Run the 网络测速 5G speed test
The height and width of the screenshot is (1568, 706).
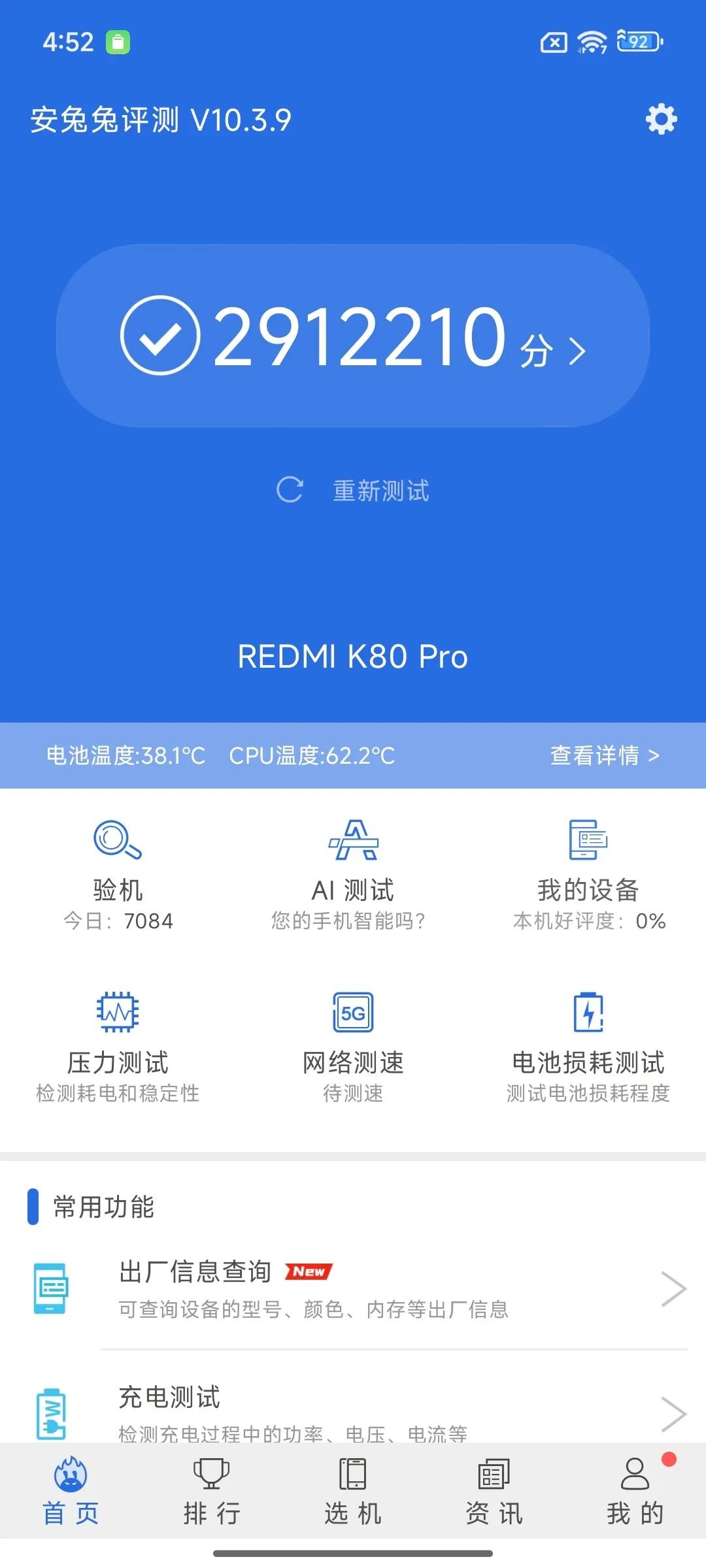(x=353, y=1047)
